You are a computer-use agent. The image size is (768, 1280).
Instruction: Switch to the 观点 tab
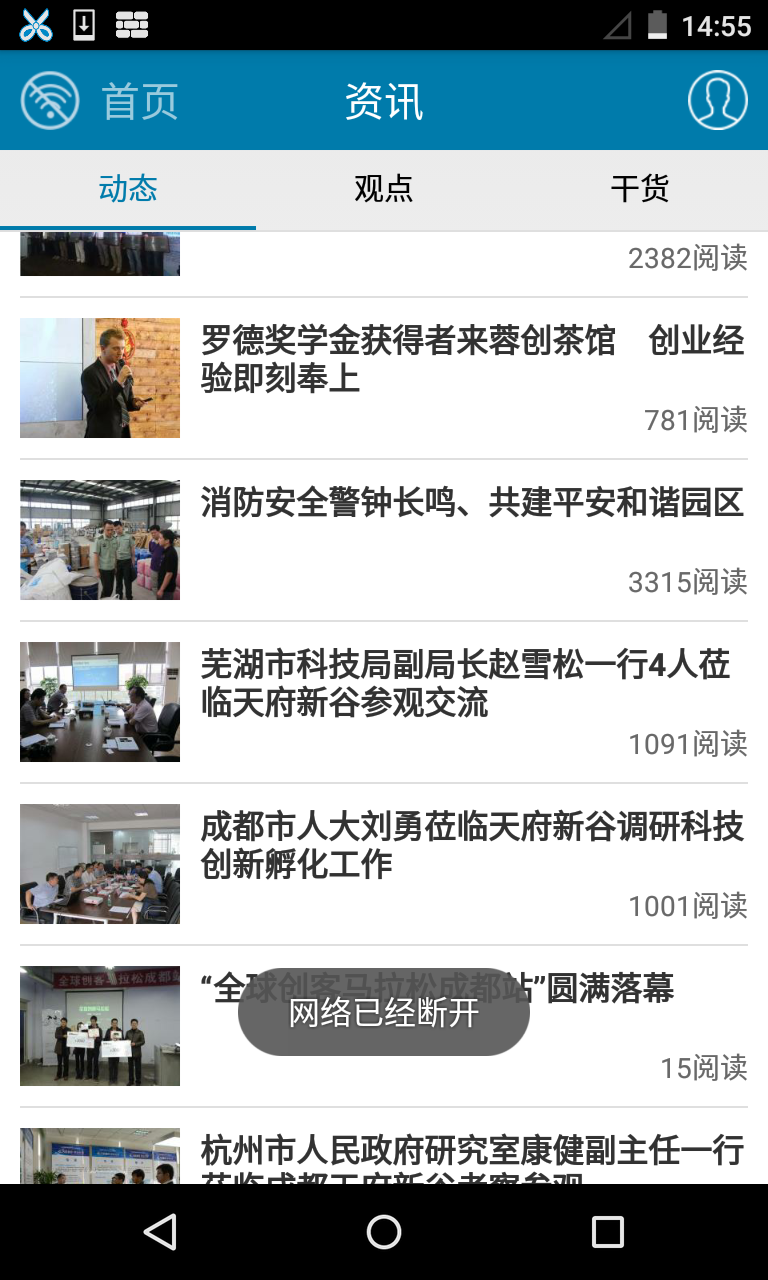click(384, 189)
